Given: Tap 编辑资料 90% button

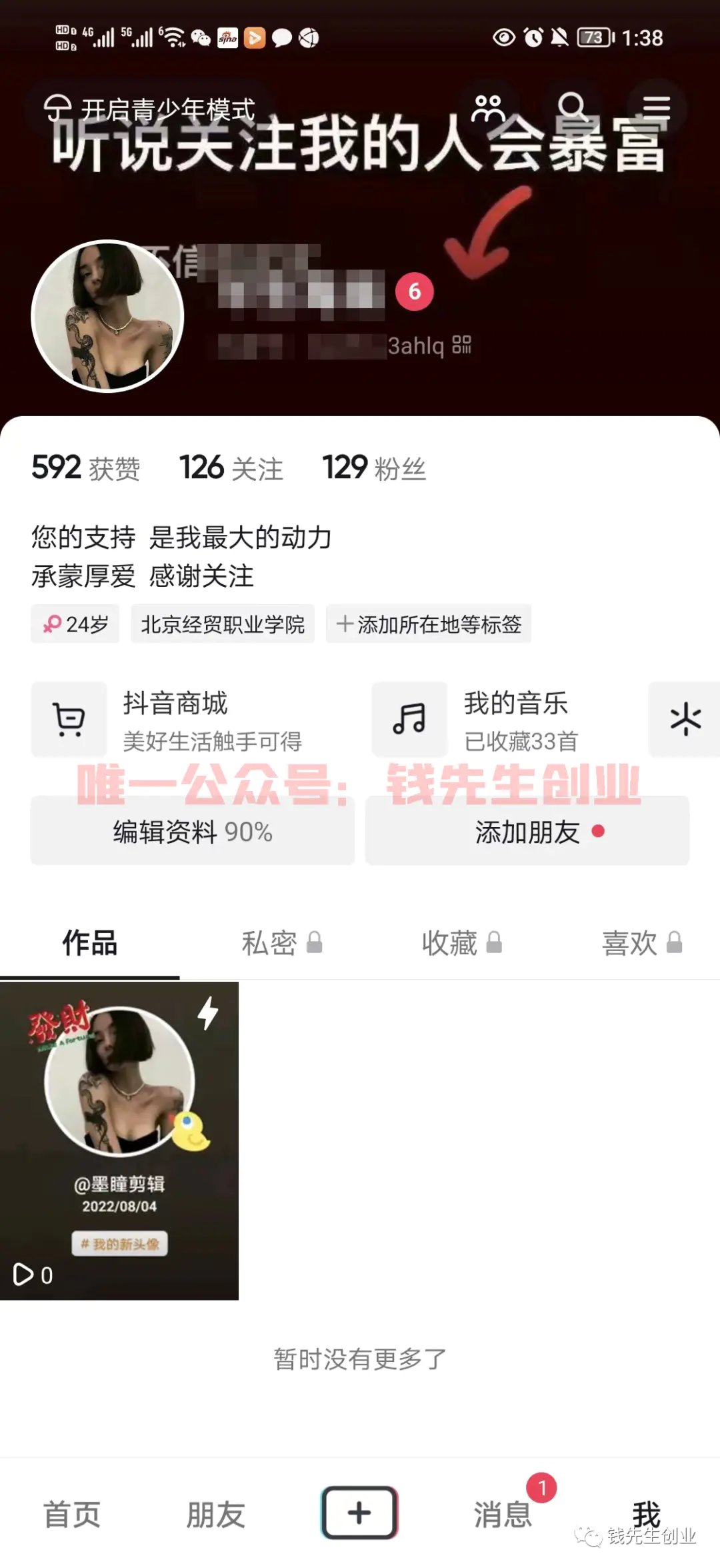Looking at the screenshot, I should [193, 832].
